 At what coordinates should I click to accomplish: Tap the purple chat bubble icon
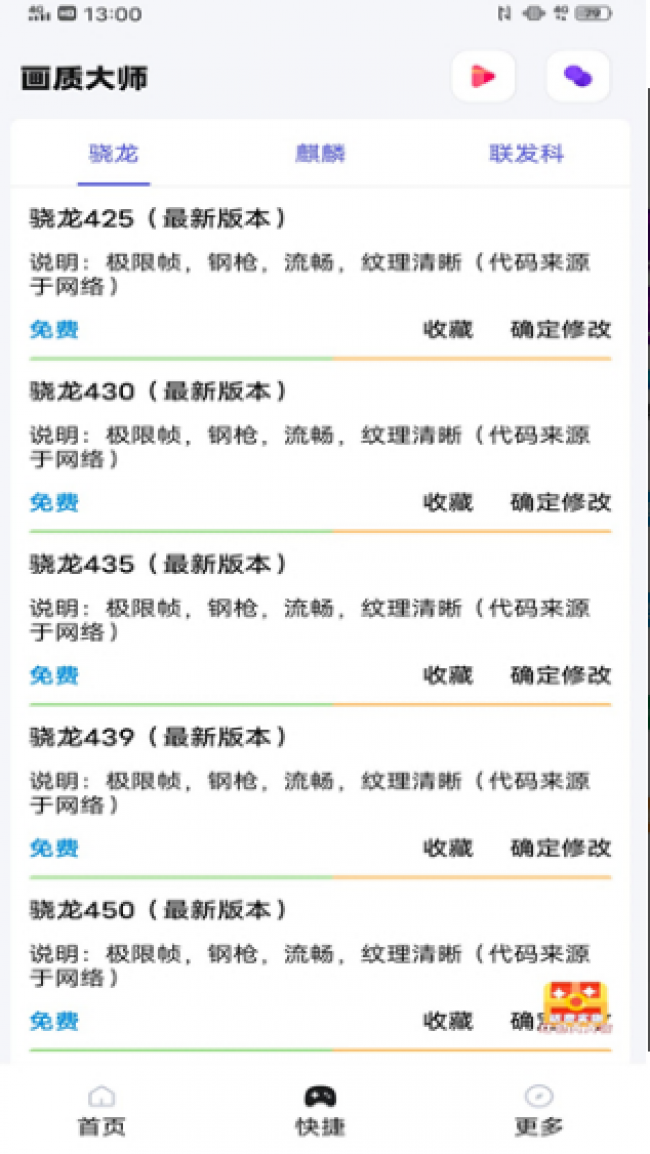[x=578, y=77]
